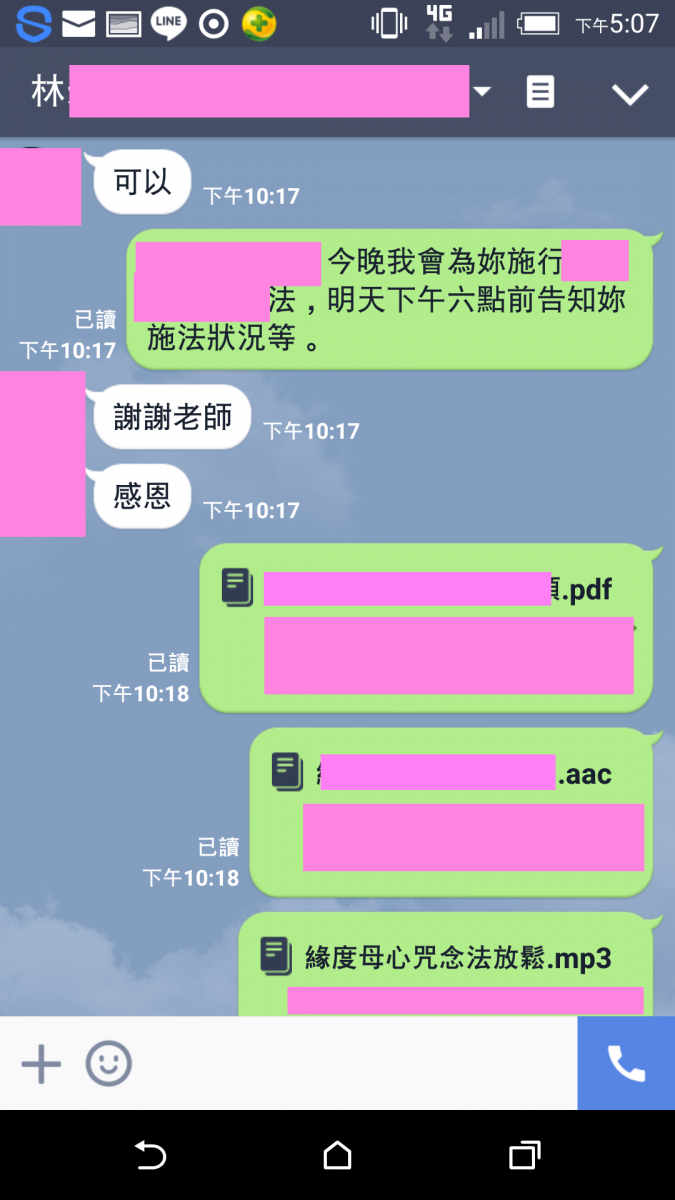Tap the plus attachment button

(41, 1064)
